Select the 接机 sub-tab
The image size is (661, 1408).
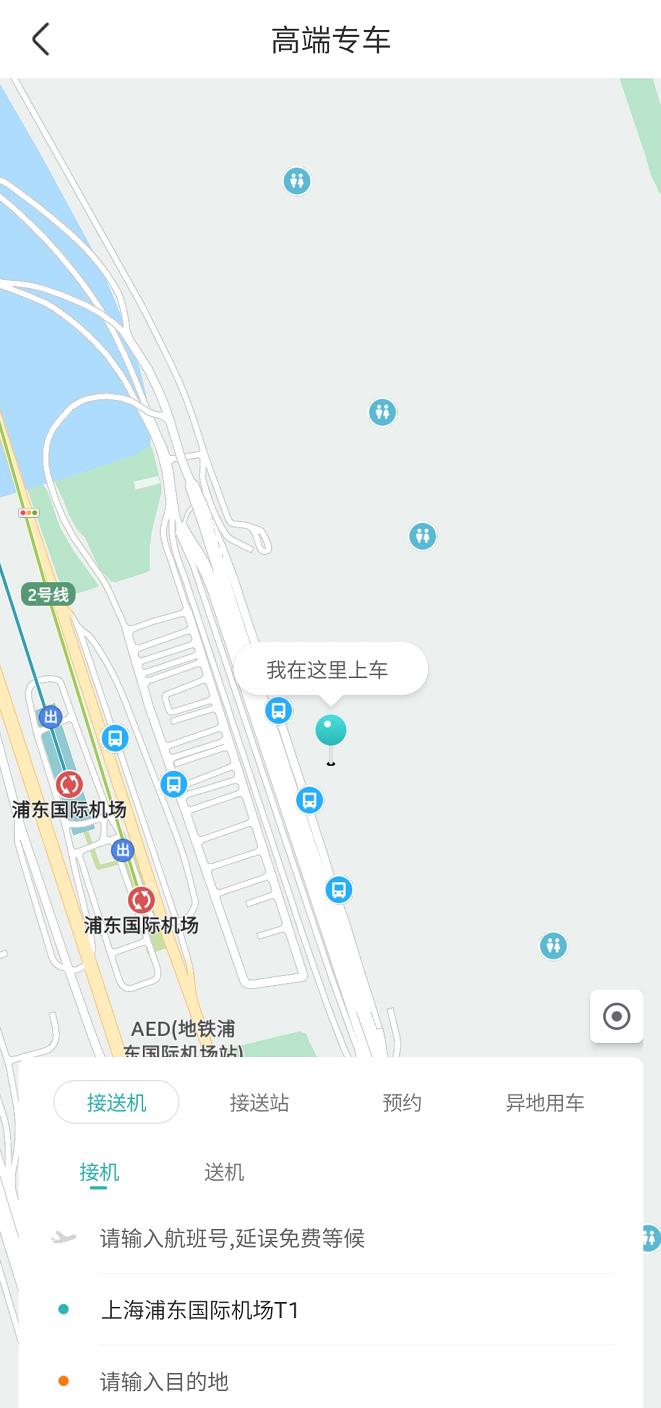coord(99,1172)
